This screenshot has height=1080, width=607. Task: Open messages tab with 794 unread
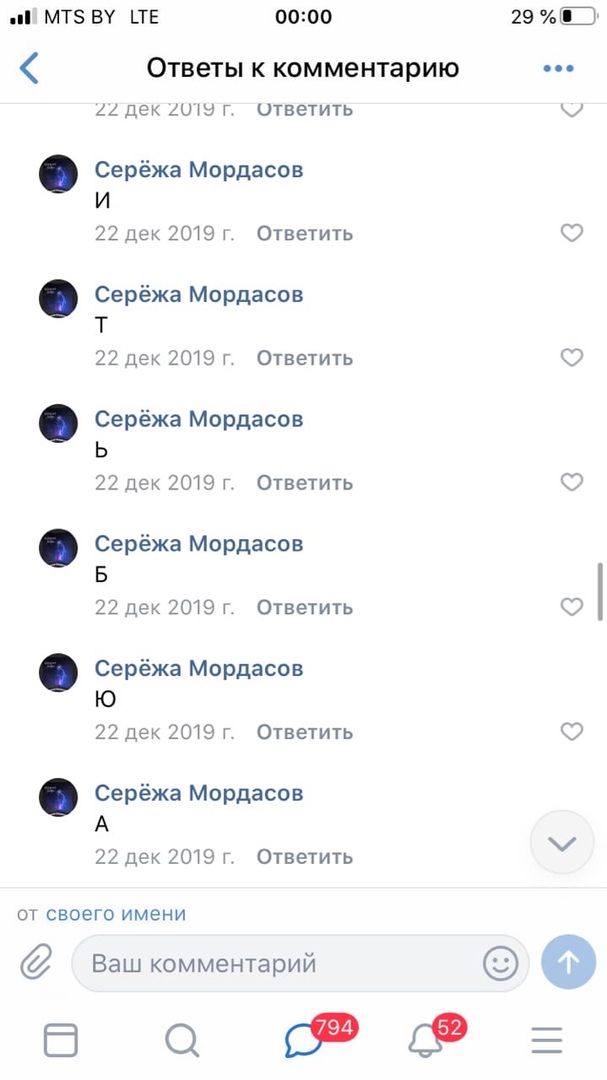click(x=303, y=1041)
